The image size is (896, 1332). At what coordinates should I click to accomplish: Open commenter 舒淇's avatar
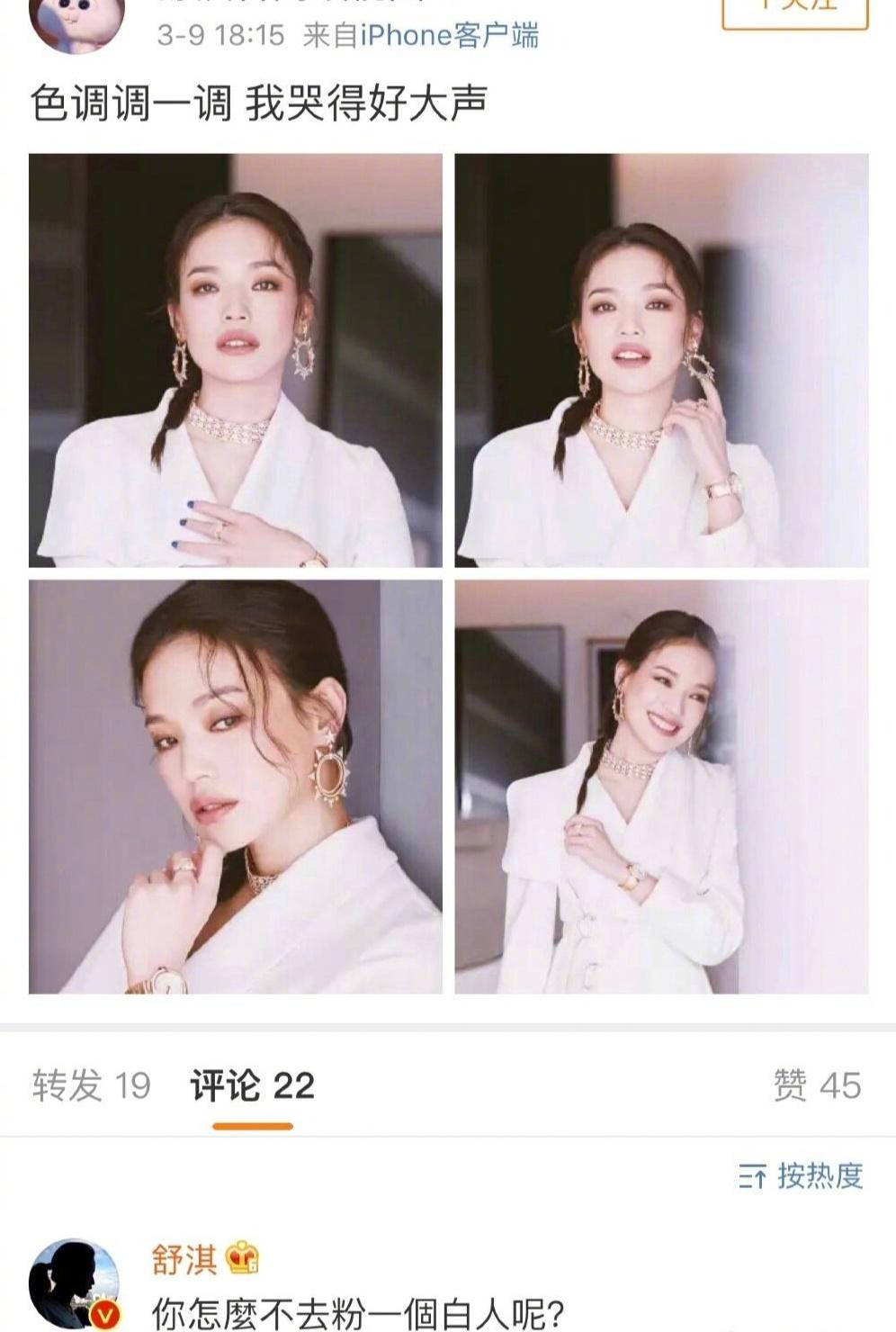click(75, 1284)
